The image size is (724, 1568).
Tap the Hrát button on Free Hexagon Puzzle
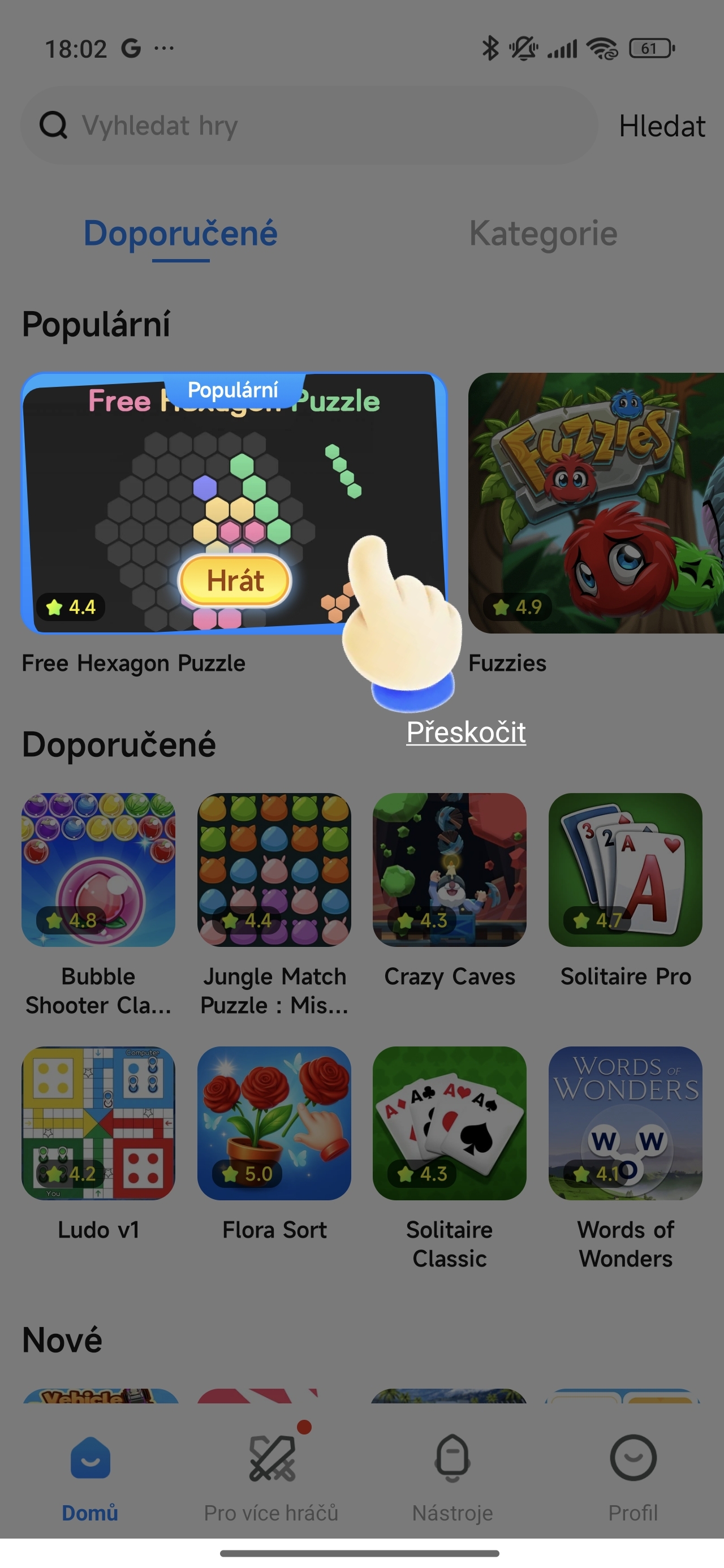(x=234, y=580)
